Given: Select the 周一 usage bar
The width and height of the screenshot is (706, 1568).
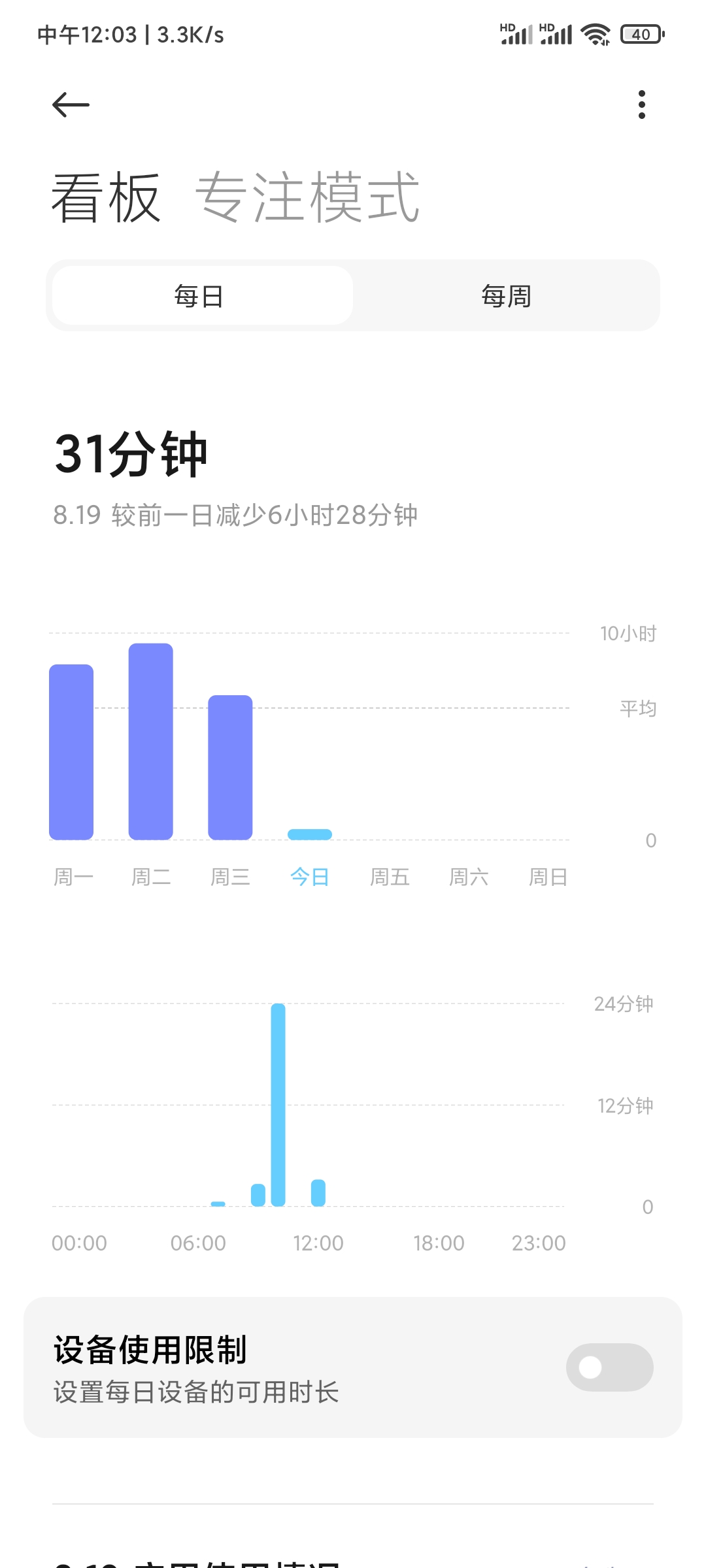Looking at the screenshot, I should click(71, 752).
